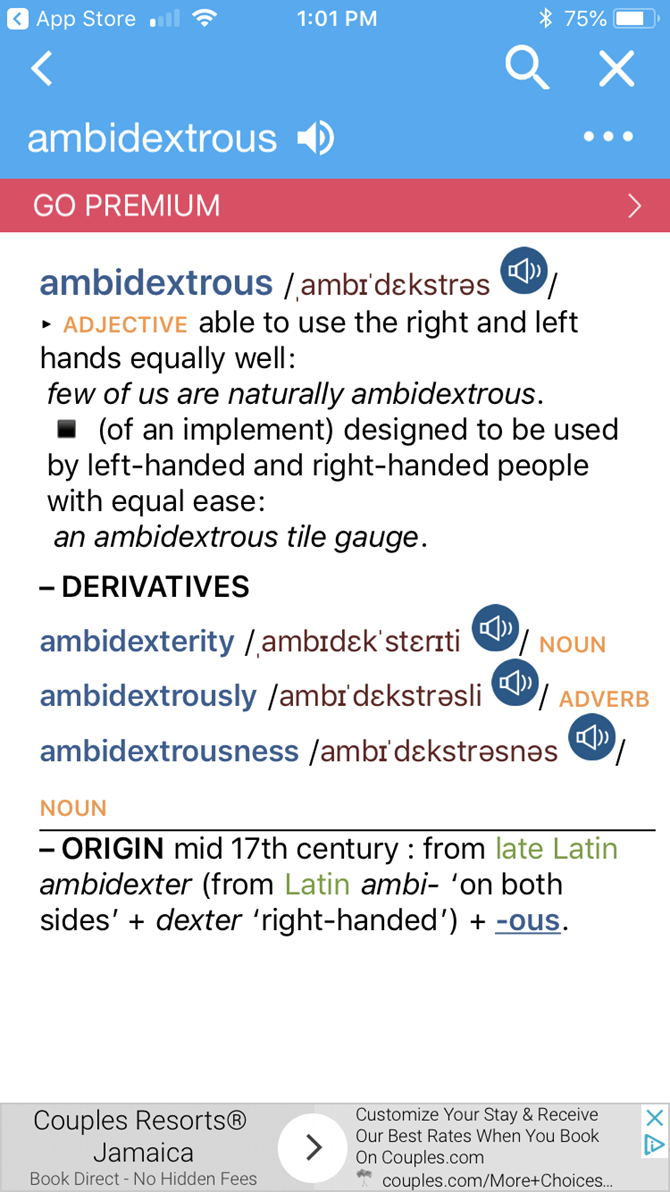Open the GO PREMIUM banner
The image size is (670, 1192).
click(335, 205)
